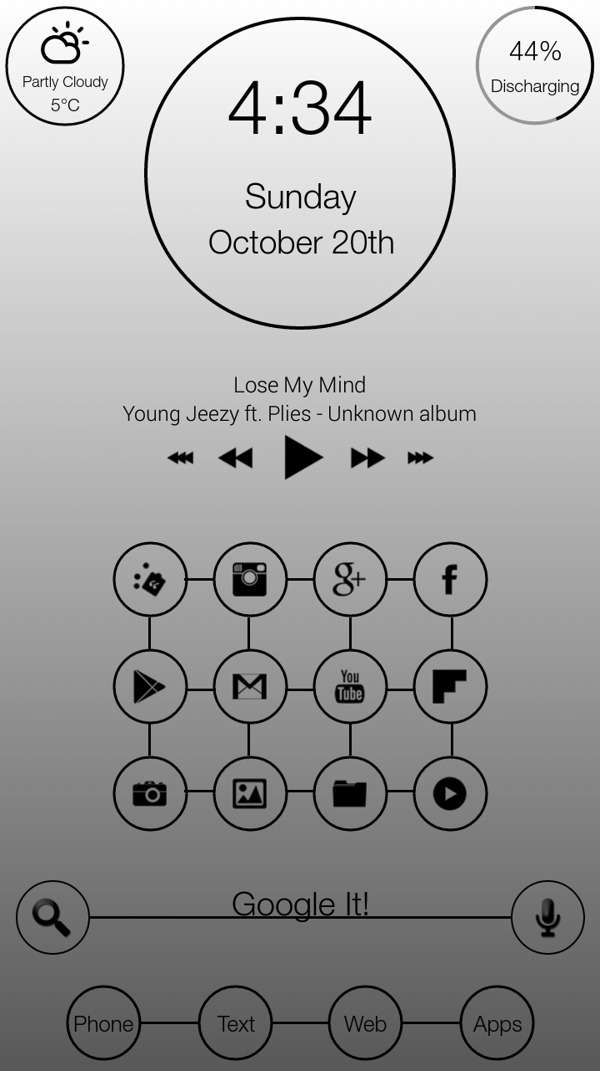Launch the YouTube app
The image size is (600, 1071).
tap(350, 687)
